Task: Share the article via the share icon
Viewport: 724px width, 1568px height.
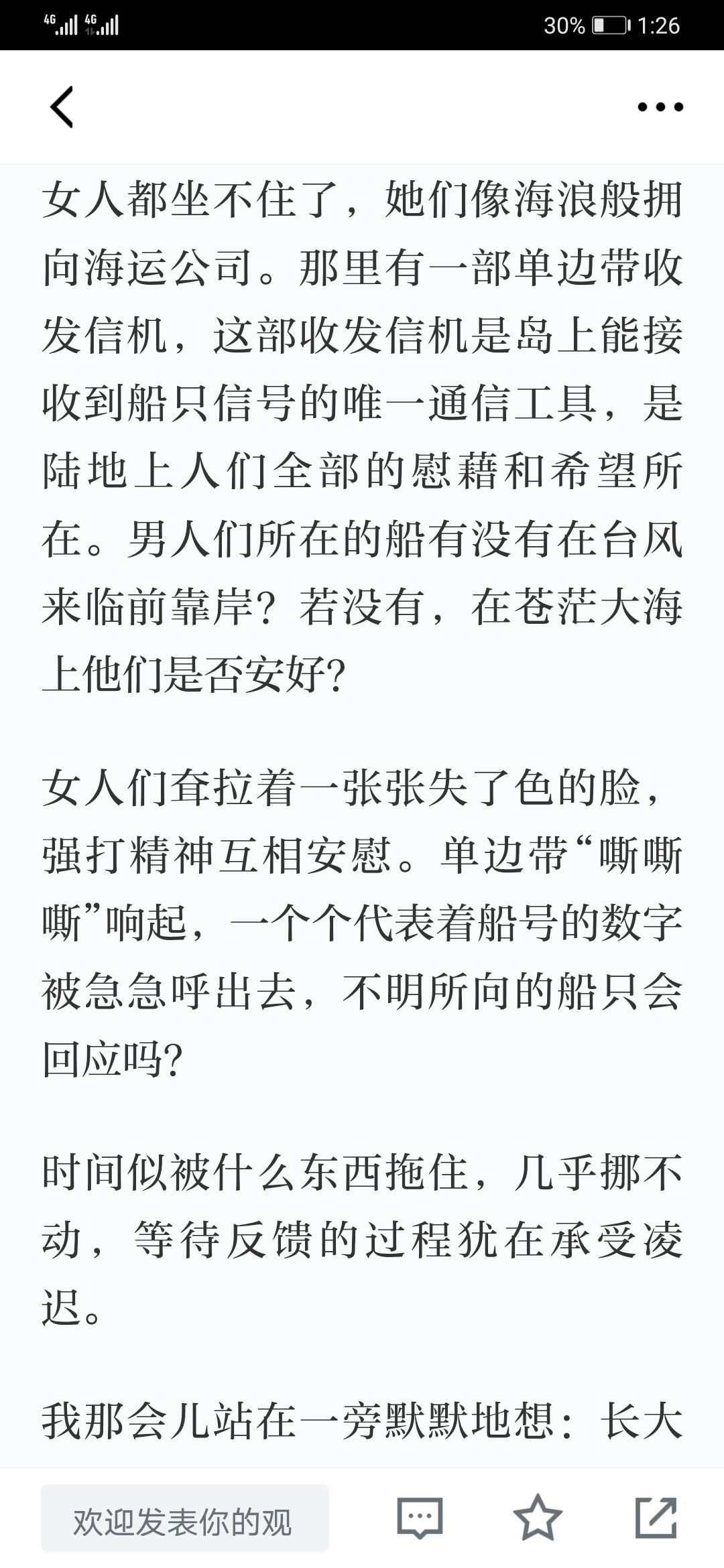Action: 656,1517
